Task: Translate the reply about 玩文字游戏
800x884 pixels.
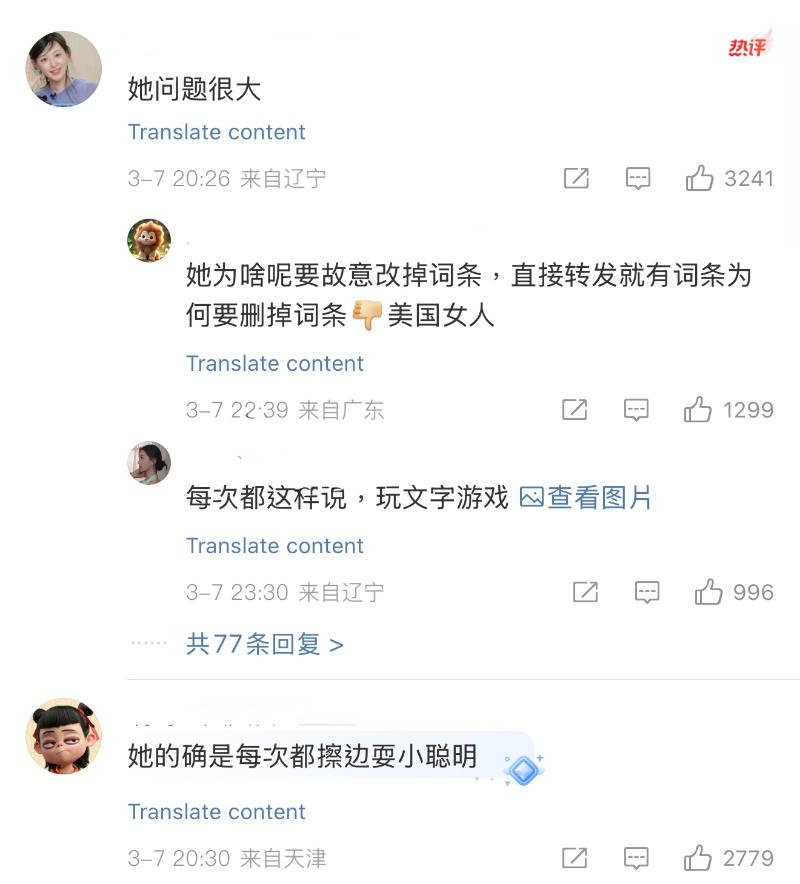Action: coord(274,545)
